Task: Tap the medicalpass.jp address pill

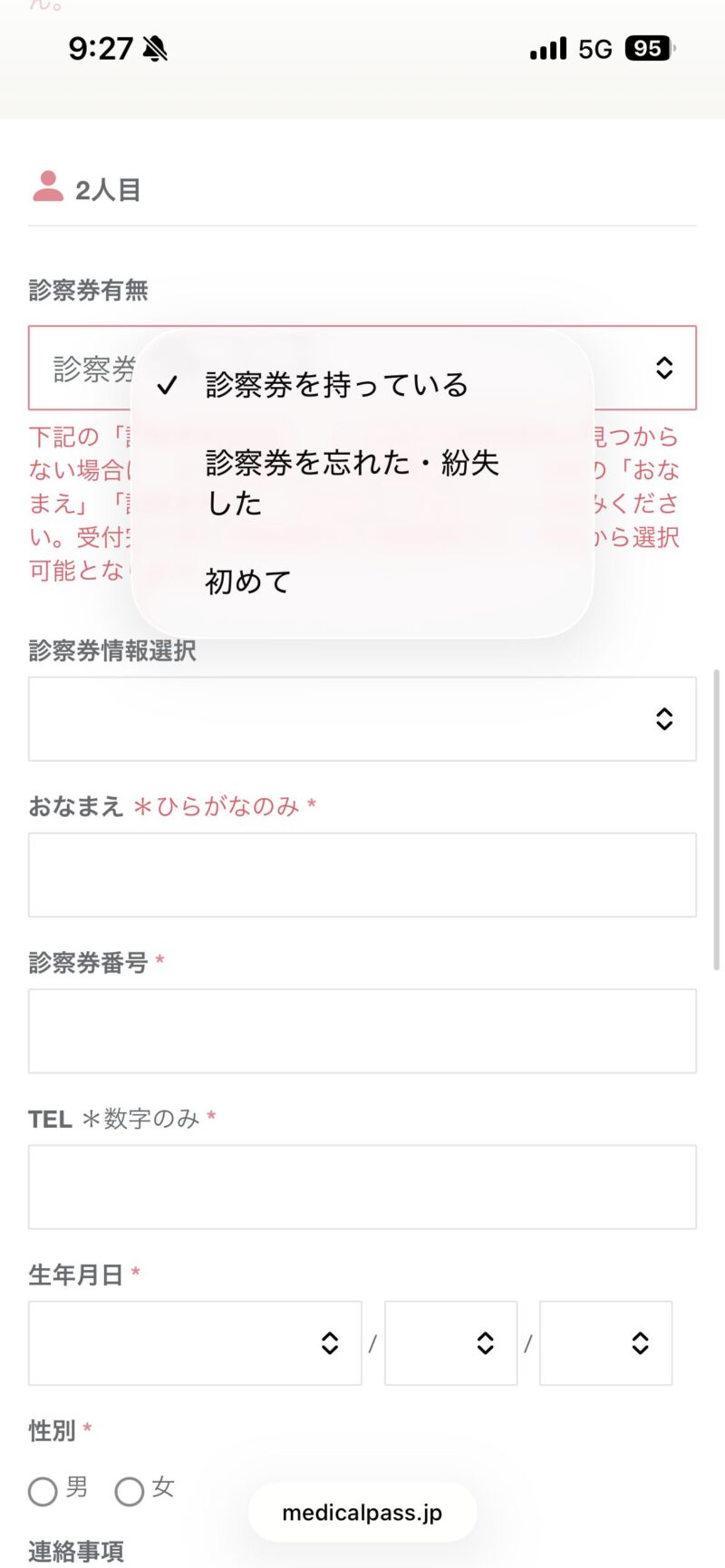Action: (x=362, y=1512)
